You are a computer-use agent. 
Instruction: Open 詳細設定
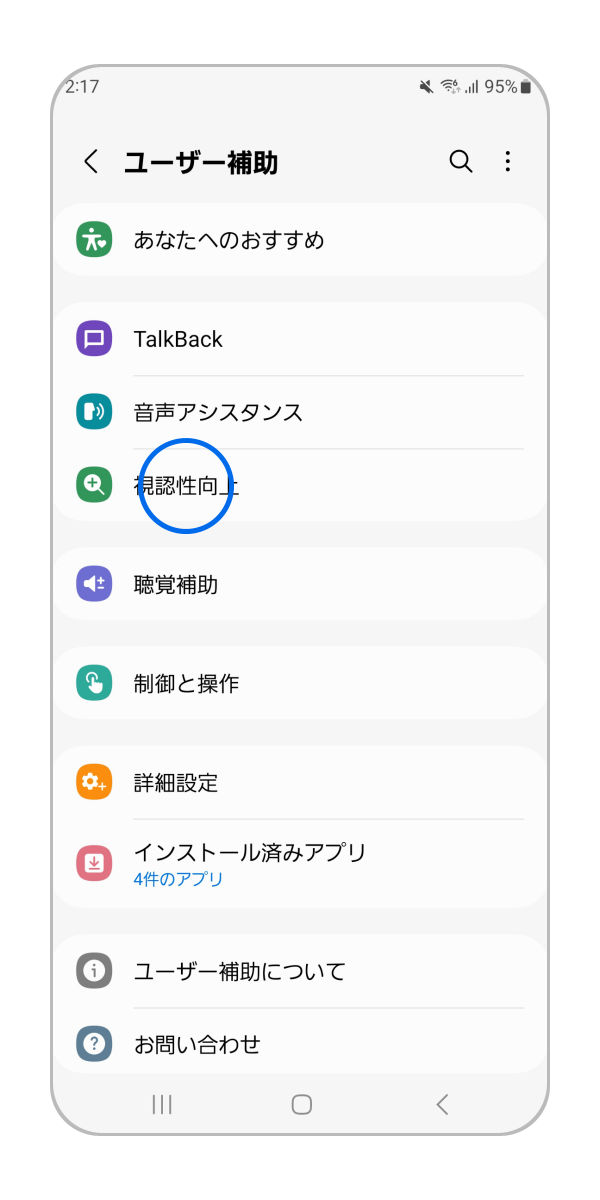tap(300, 782)
